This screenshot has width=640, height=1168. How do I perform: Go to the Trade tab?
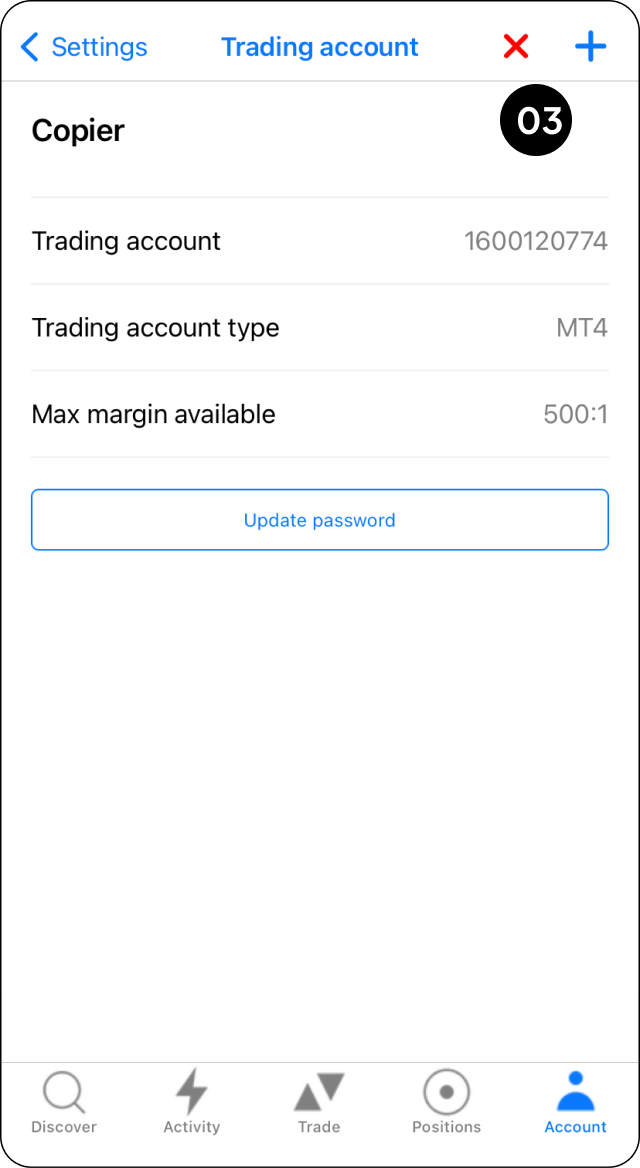pos(319,1103)
